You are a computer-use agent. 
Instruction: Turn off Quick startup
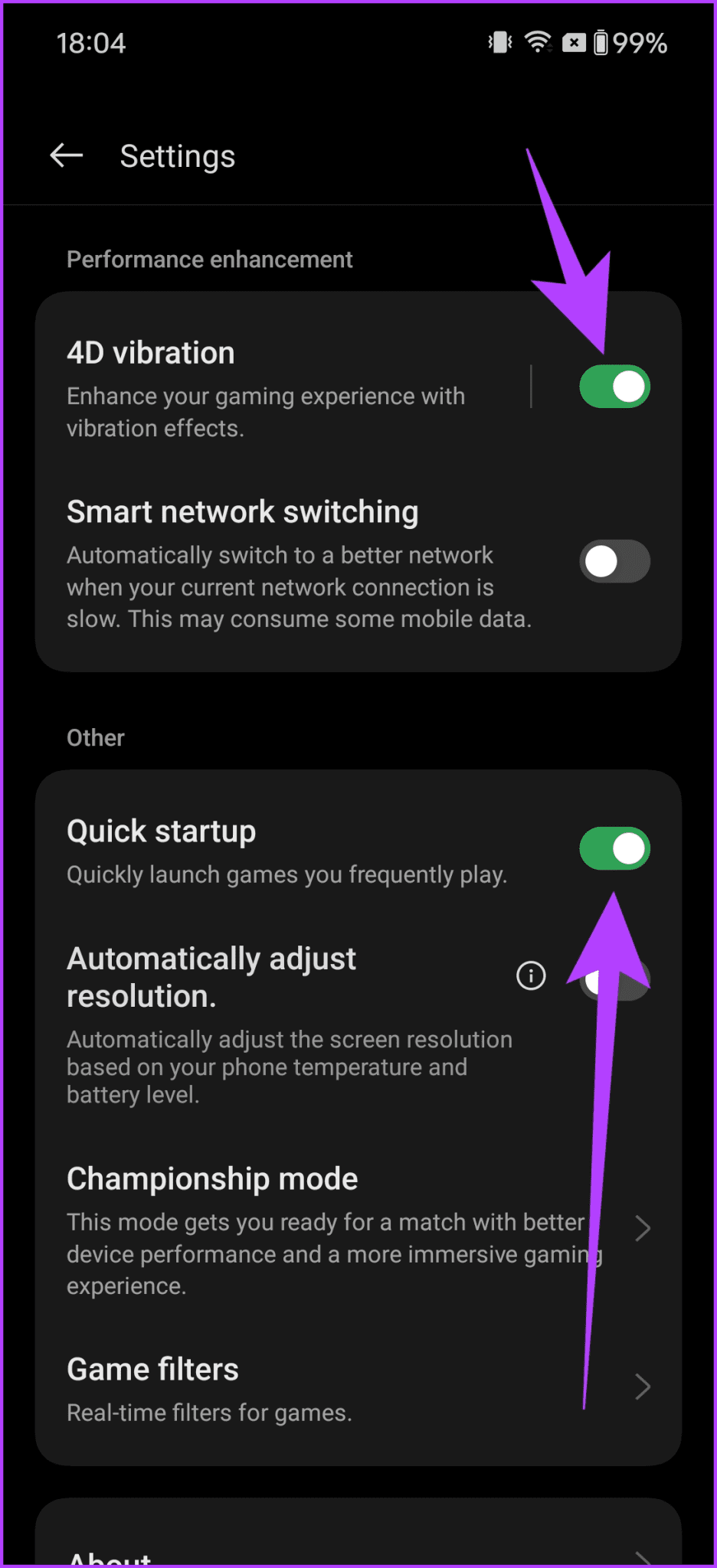[614, 848]
